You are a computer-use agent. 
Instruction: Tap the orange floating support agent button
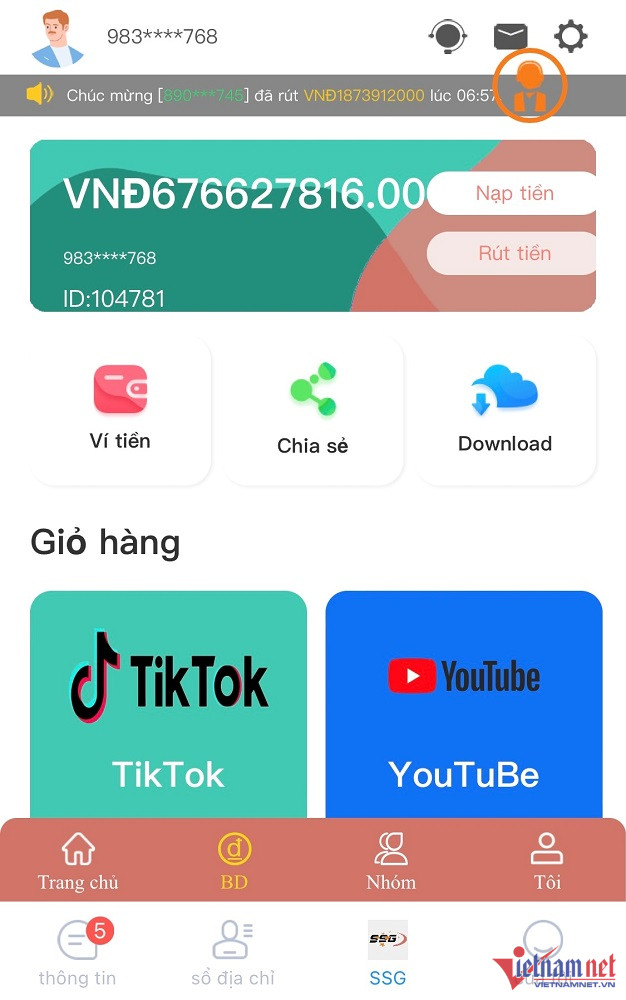coord(529,86)
